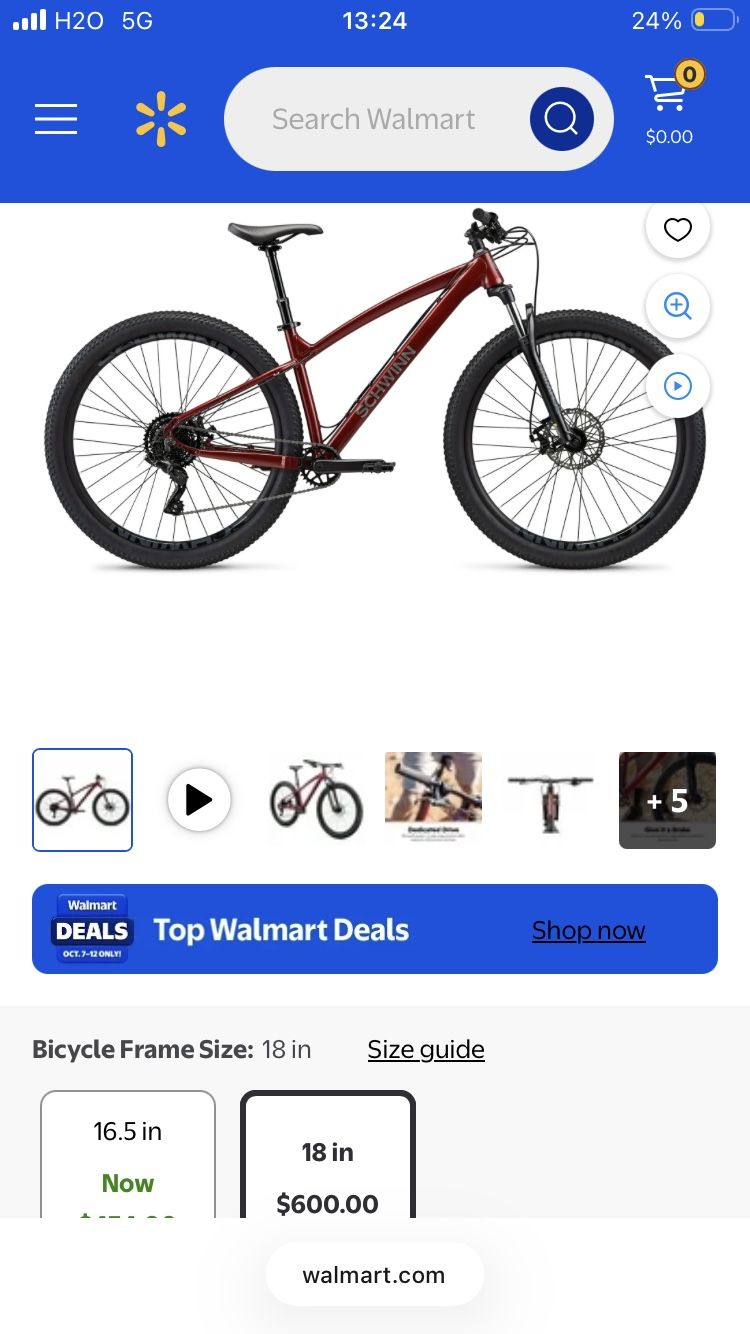Tap the zoom-in magnifier on product image
This screenshot has height=1334, width=750.
point(678,306)
